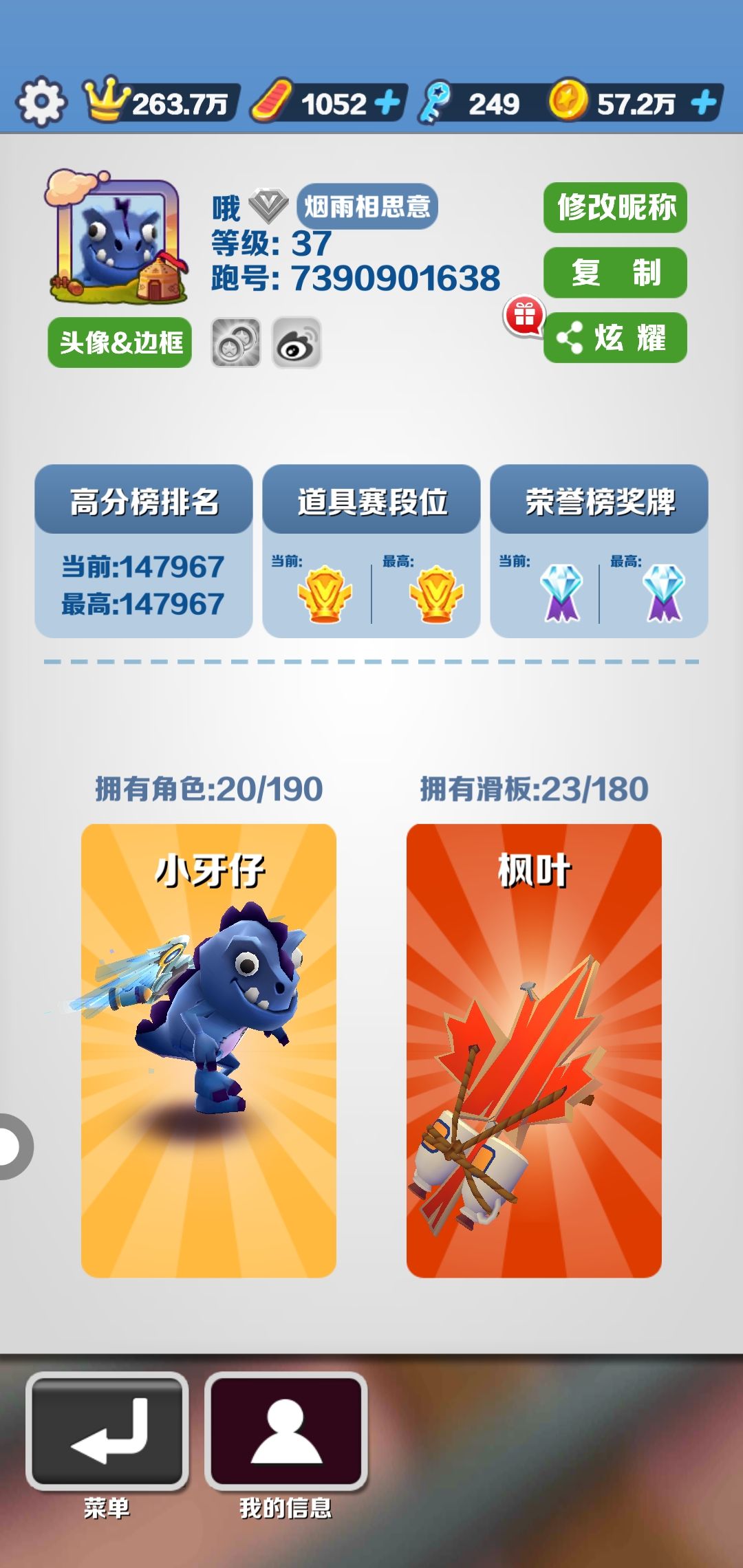Open 高分榜排名 high score ranking

click(x=144, y=551)
